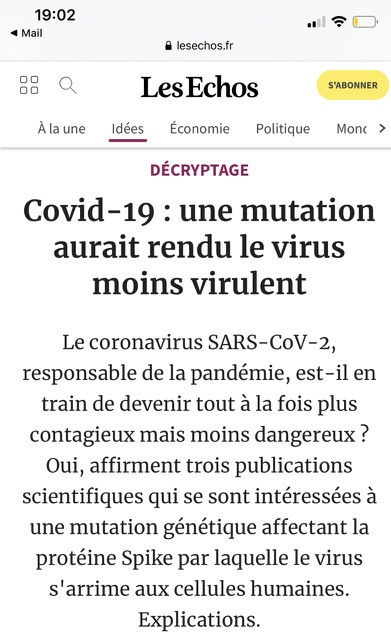Tap the arrow to show more sections
The height and width of the screenshot is (640, 391).
tap(382, 128)
